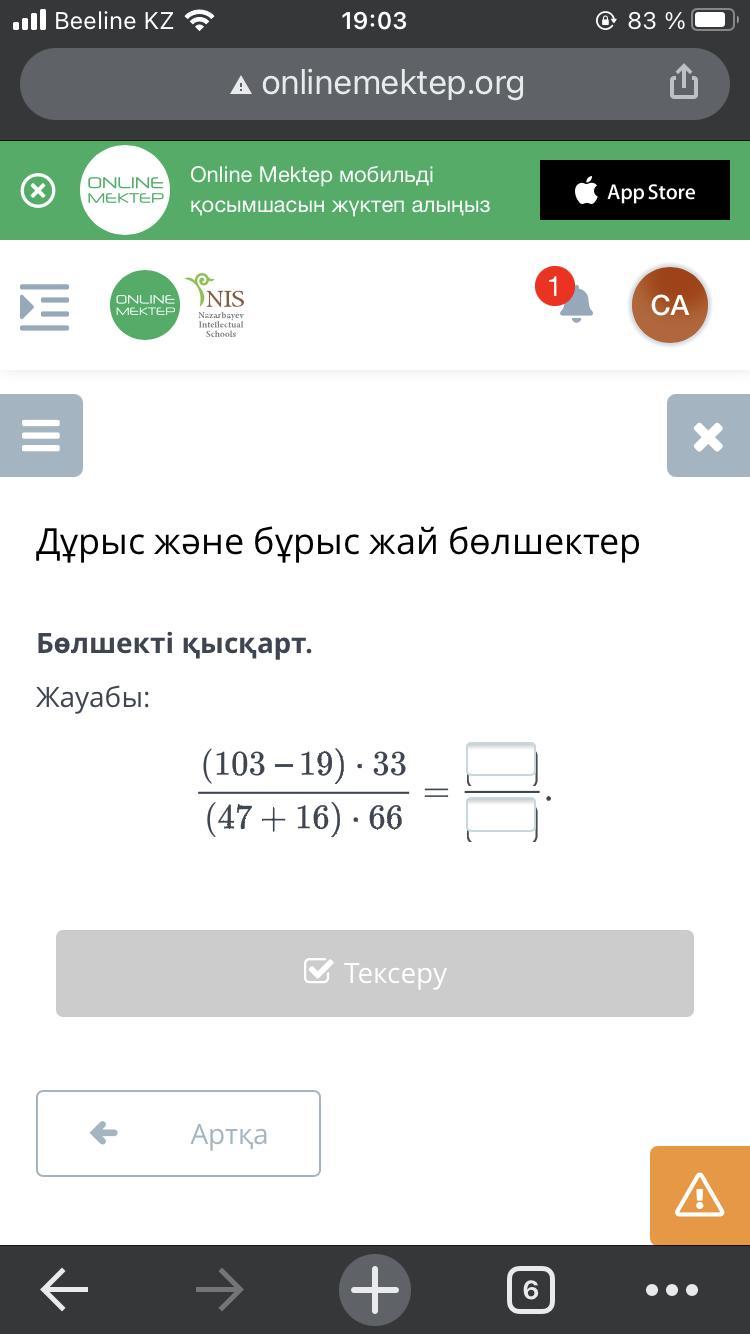This screenshot has height=1334, width=750.
Task: Open the orange warning report button
Action: (699, 1195)
